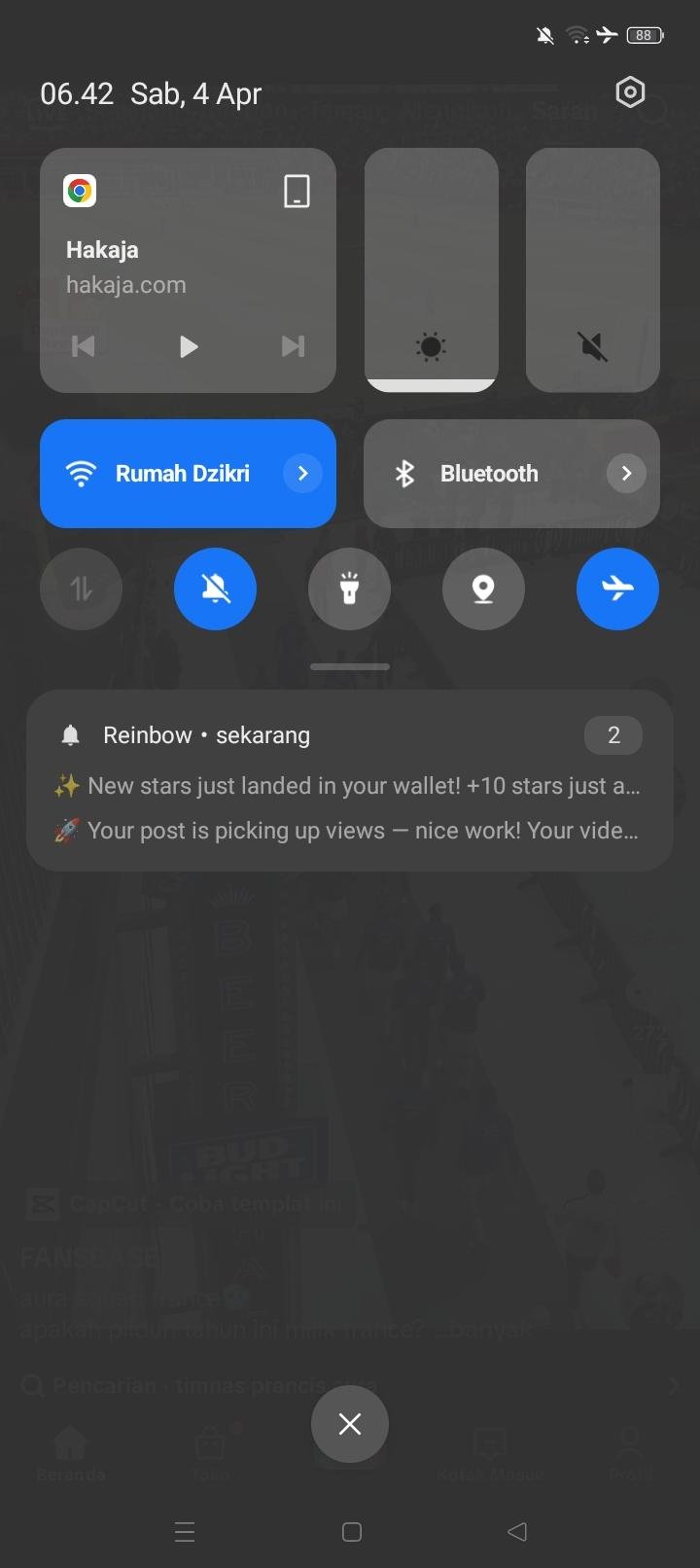Viewport: 700px width, 1568px height.
Task: Clear all notifications with X button
Action: 350,1424
